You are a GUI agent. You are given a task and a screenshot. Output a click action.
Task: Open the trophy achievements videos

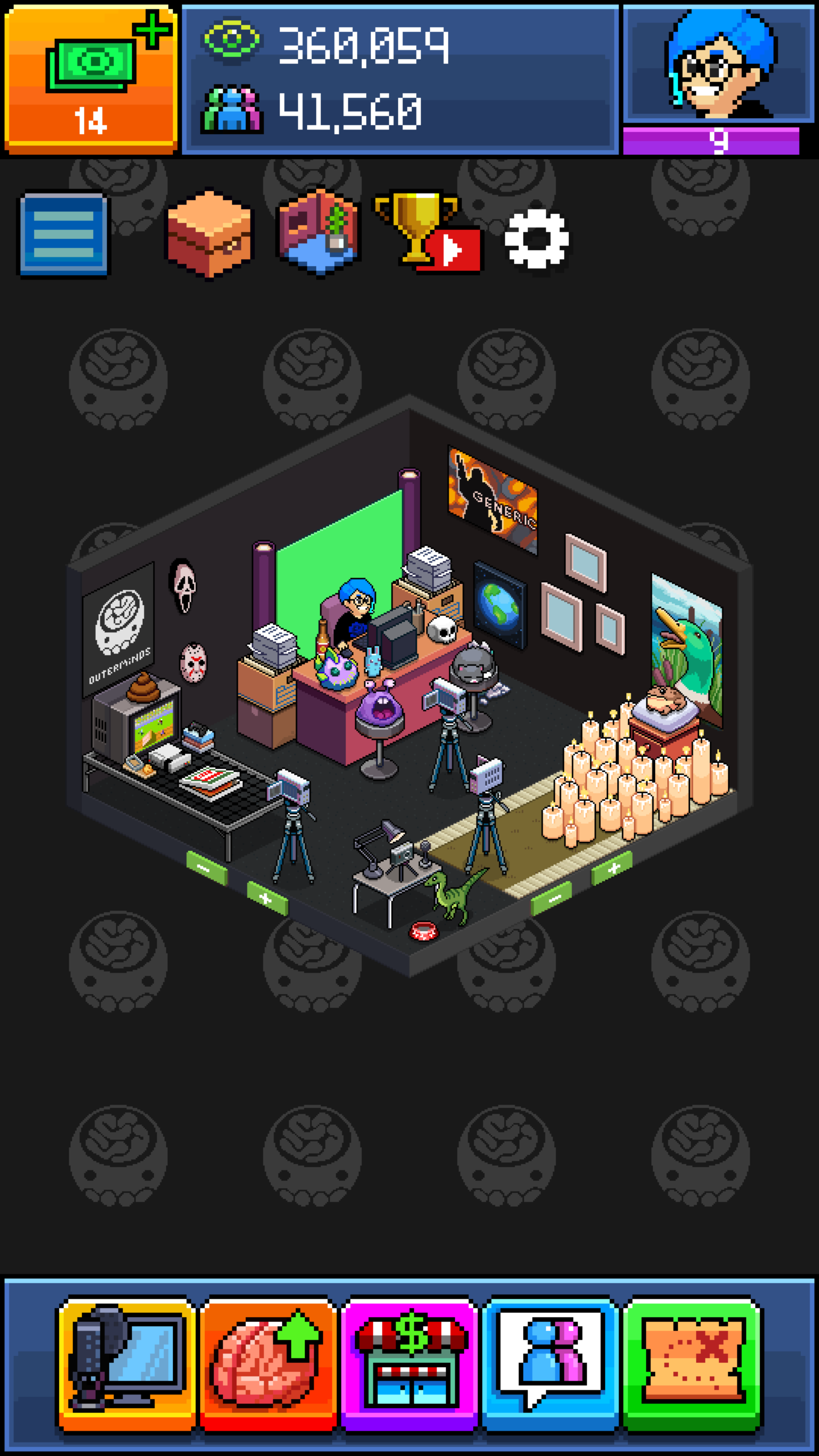coord(428,234)
